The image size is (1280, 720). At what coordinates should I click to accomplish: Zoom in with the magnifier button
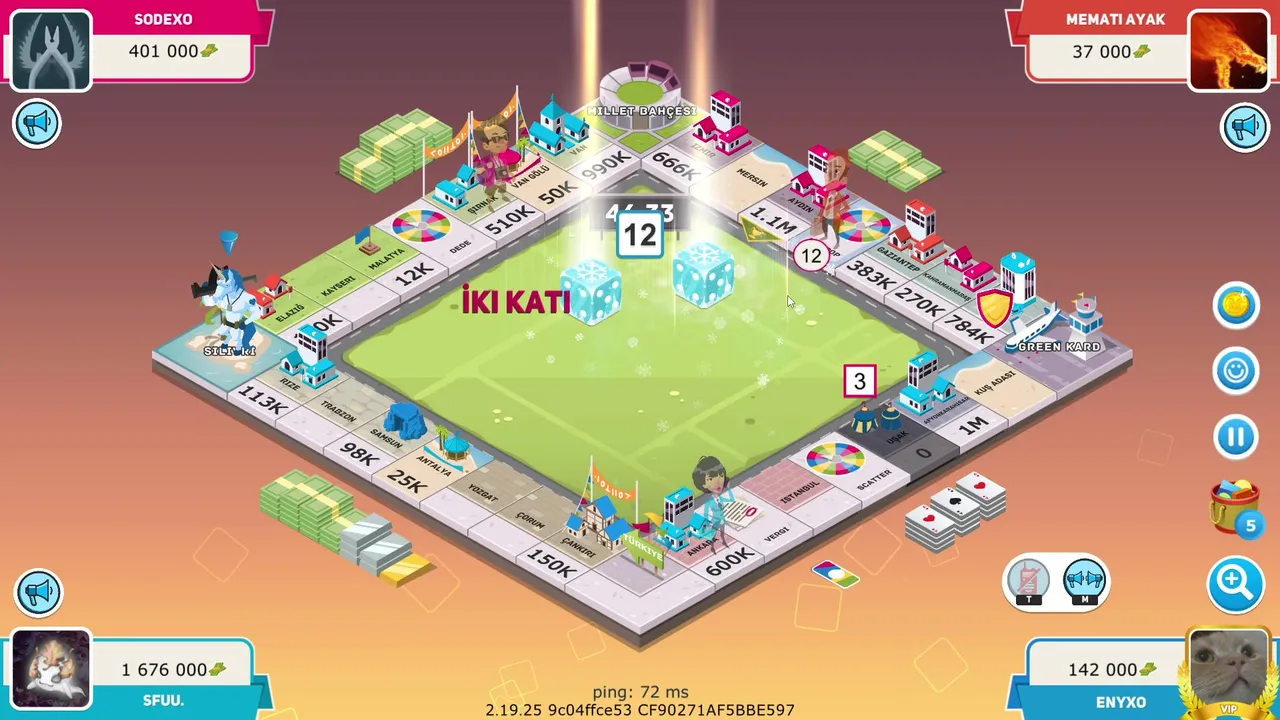pos(1236,582)
